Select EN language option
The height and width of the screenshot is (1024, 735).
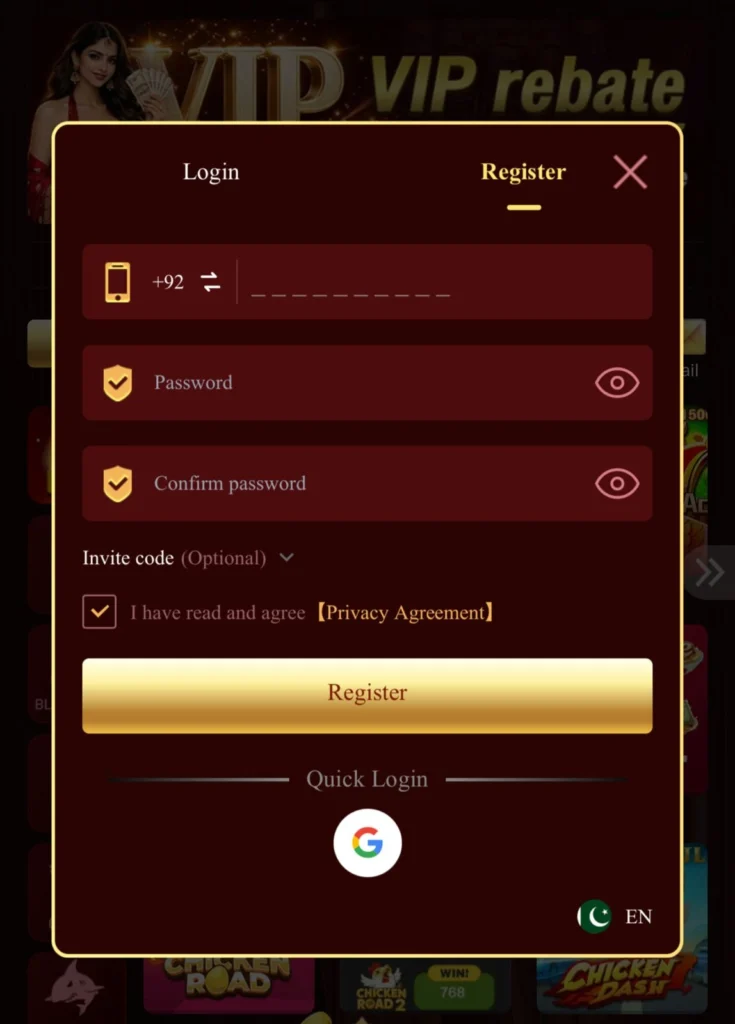click(x=639, y=916)
